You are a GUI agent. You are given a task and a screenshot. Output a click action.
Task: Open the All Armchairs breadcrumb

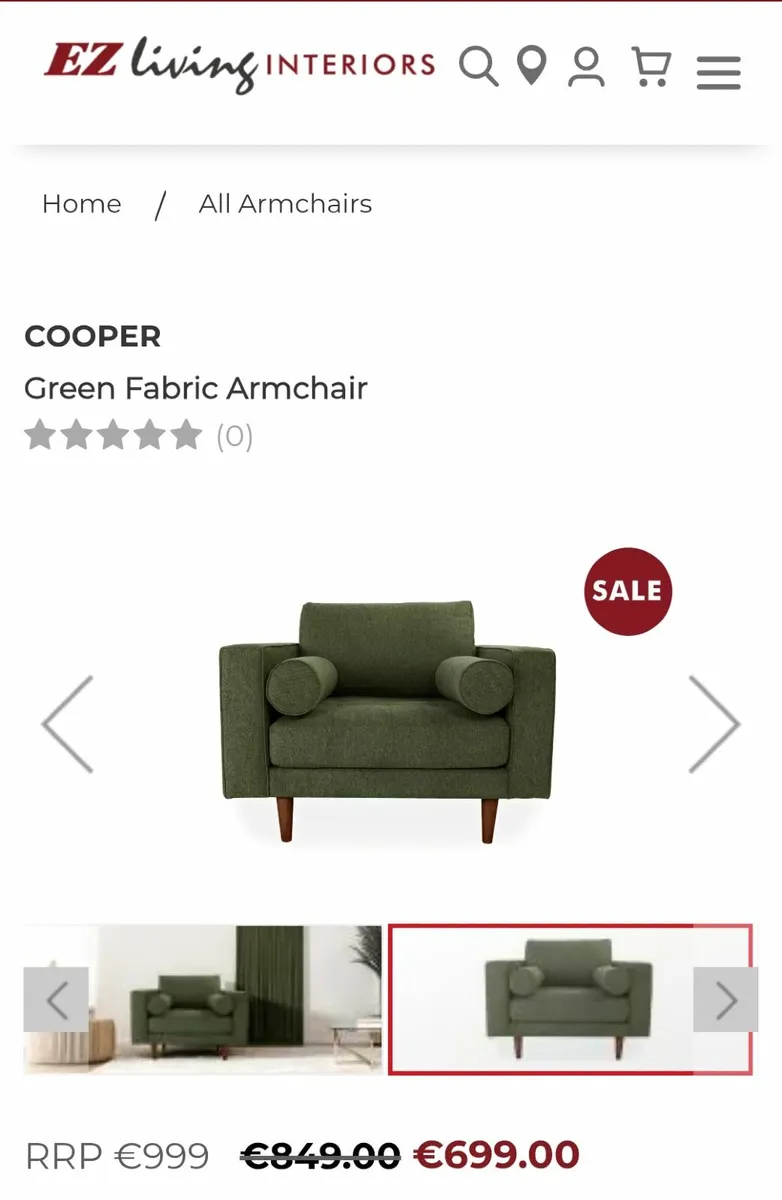(285, 204)
